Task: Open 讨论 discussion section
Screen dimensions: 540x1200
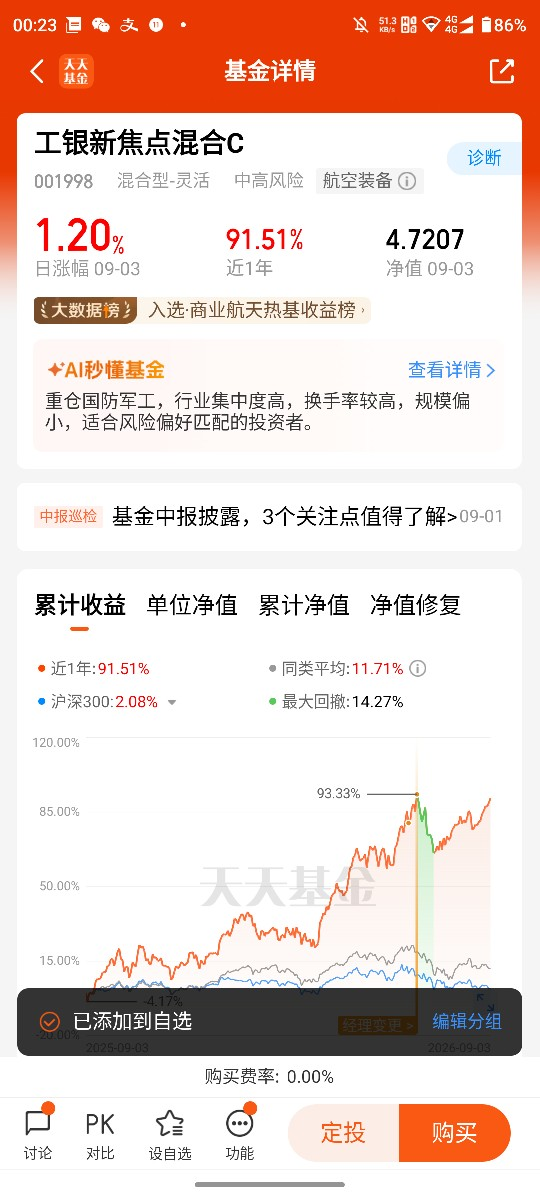Action: pos(38,1135)
